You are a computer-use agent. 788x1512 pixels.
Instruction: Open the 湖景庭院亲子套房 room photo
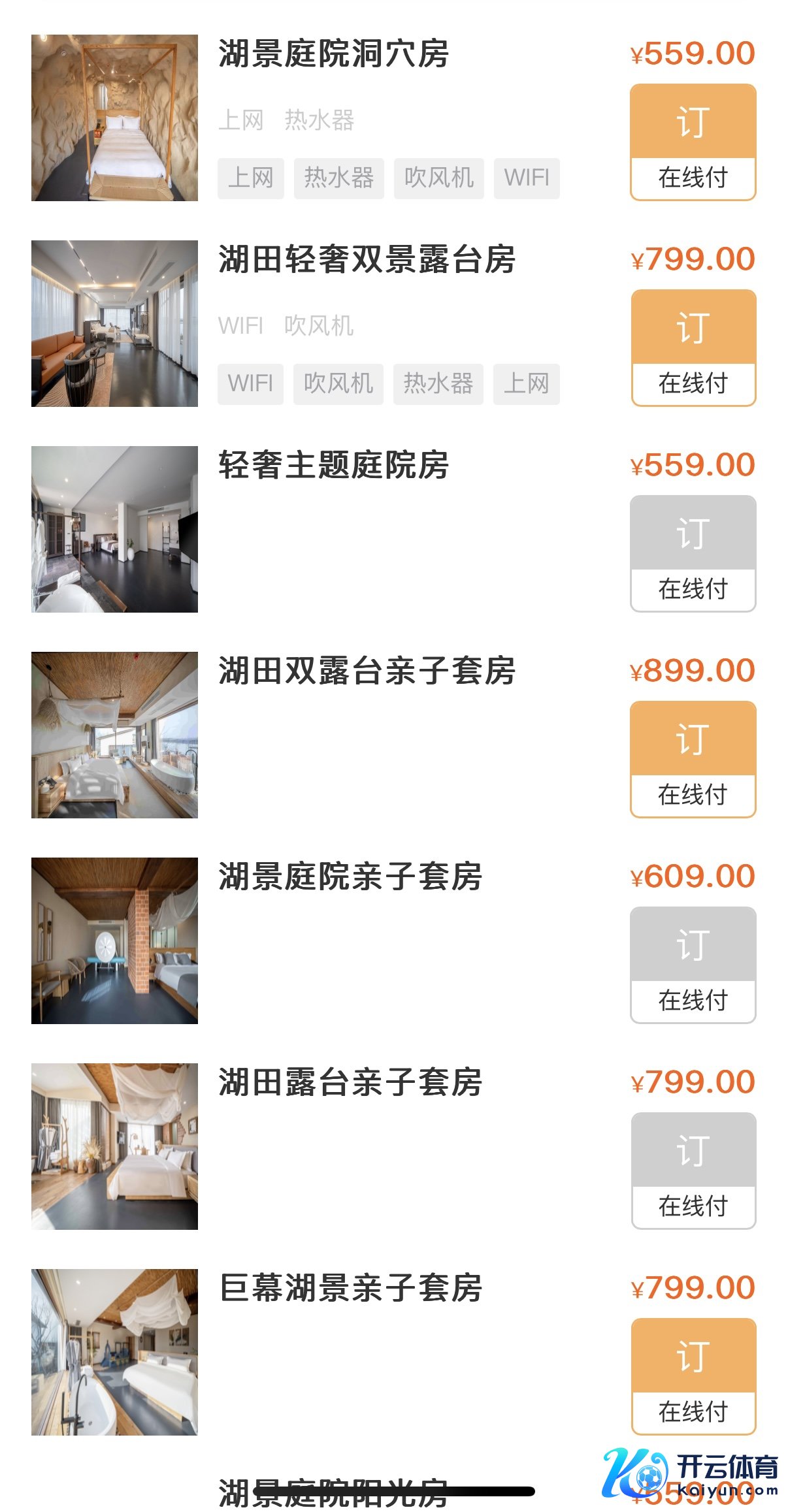coord(114,941)
